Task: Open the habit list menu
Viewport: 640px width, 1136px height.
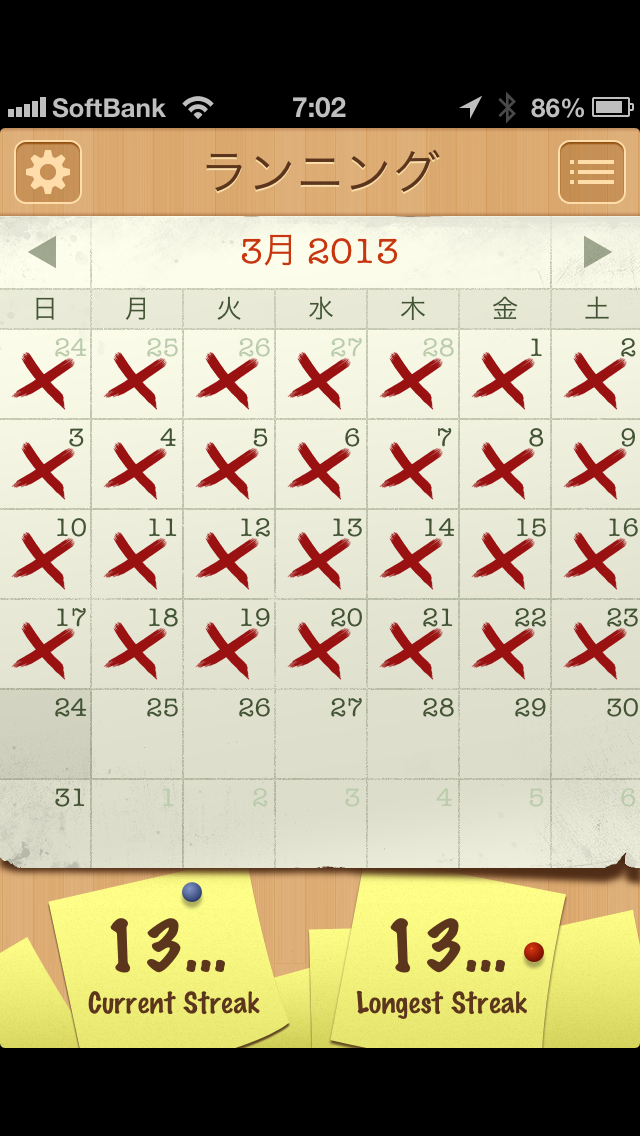Action: (x=591, y=172)
